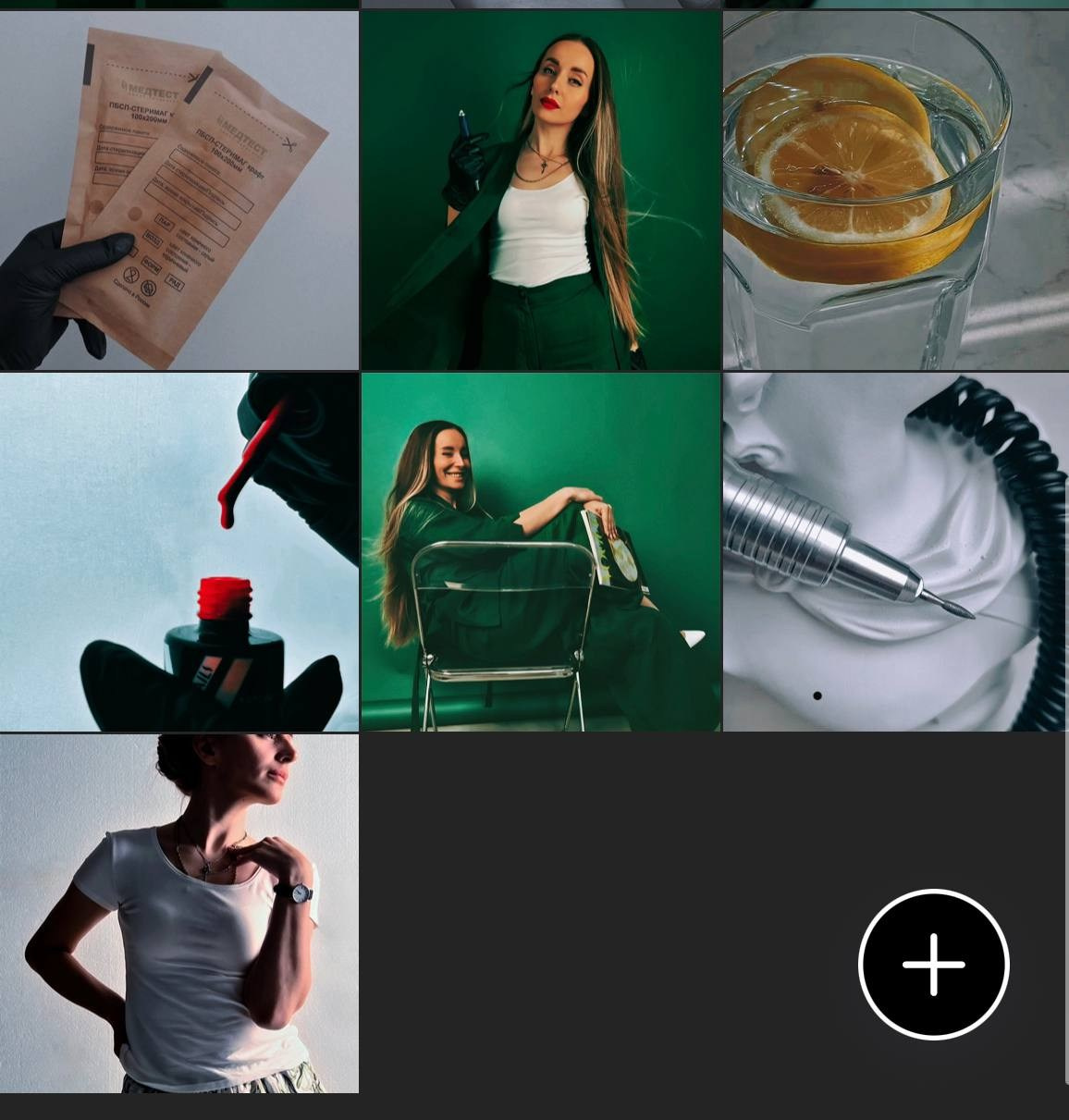Open the nail drill and statue photo
Screen dimensions: 1069x1120
895,552
